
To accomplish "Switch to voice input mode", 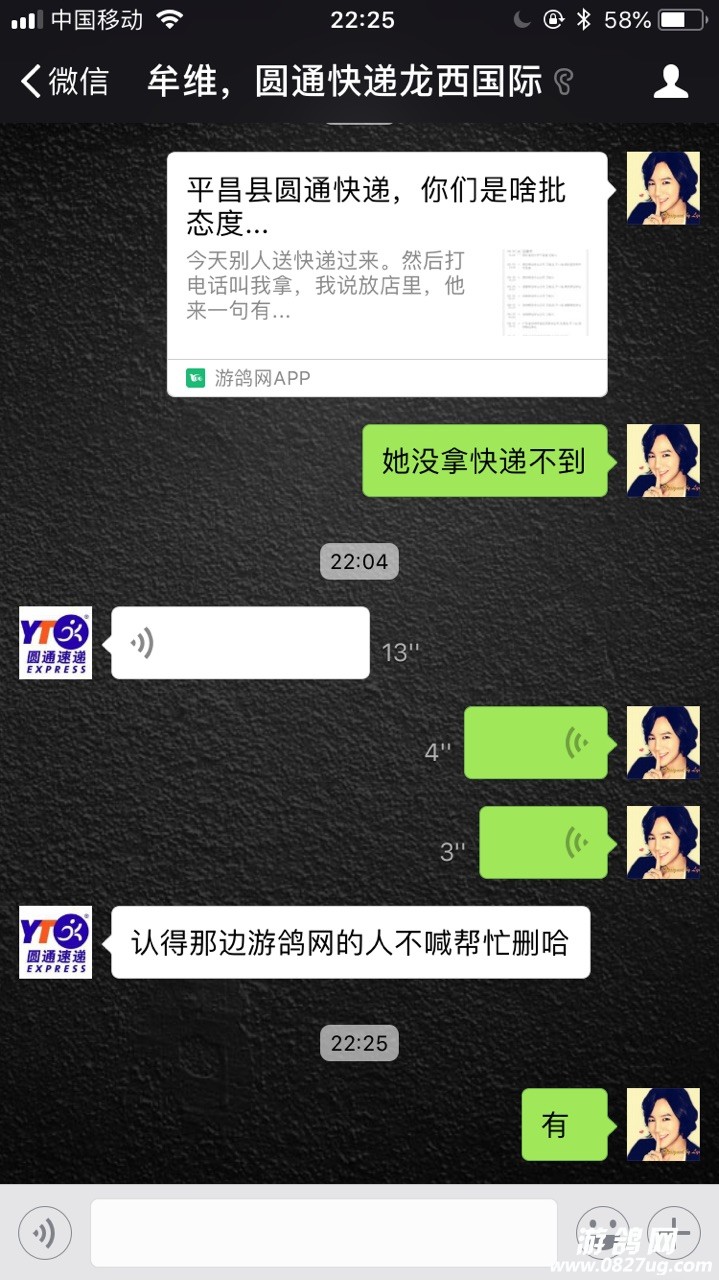I will pos(45,1233).
